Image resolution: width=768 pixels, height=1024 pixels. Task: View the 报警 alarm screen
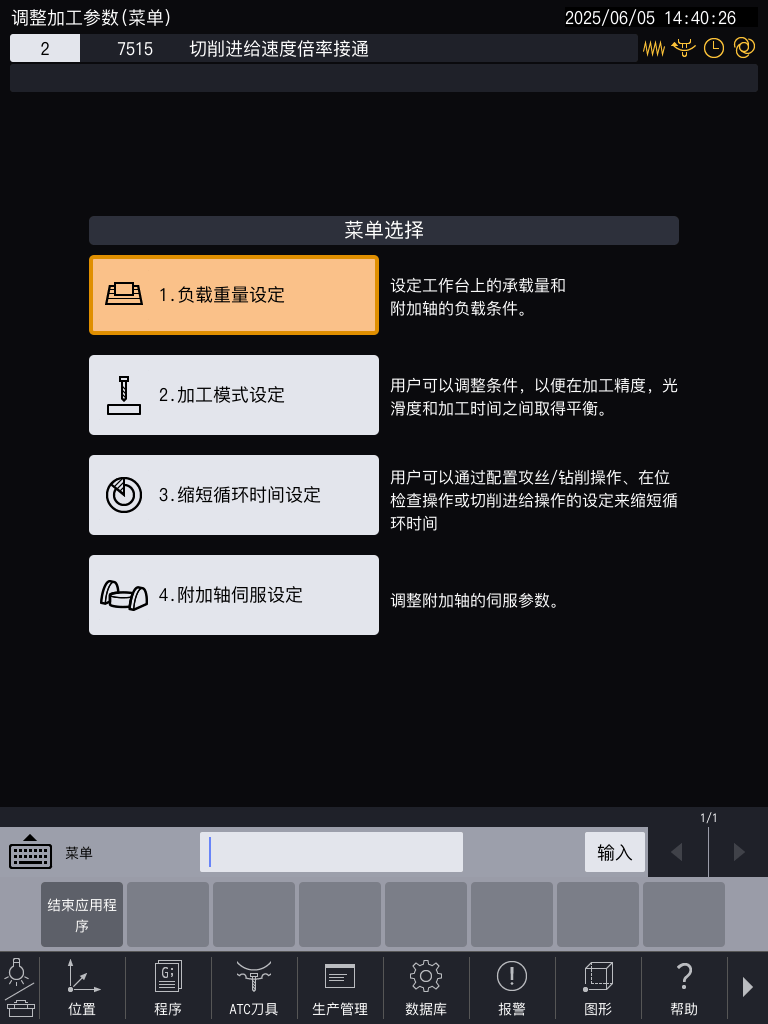tap(511, 987)
